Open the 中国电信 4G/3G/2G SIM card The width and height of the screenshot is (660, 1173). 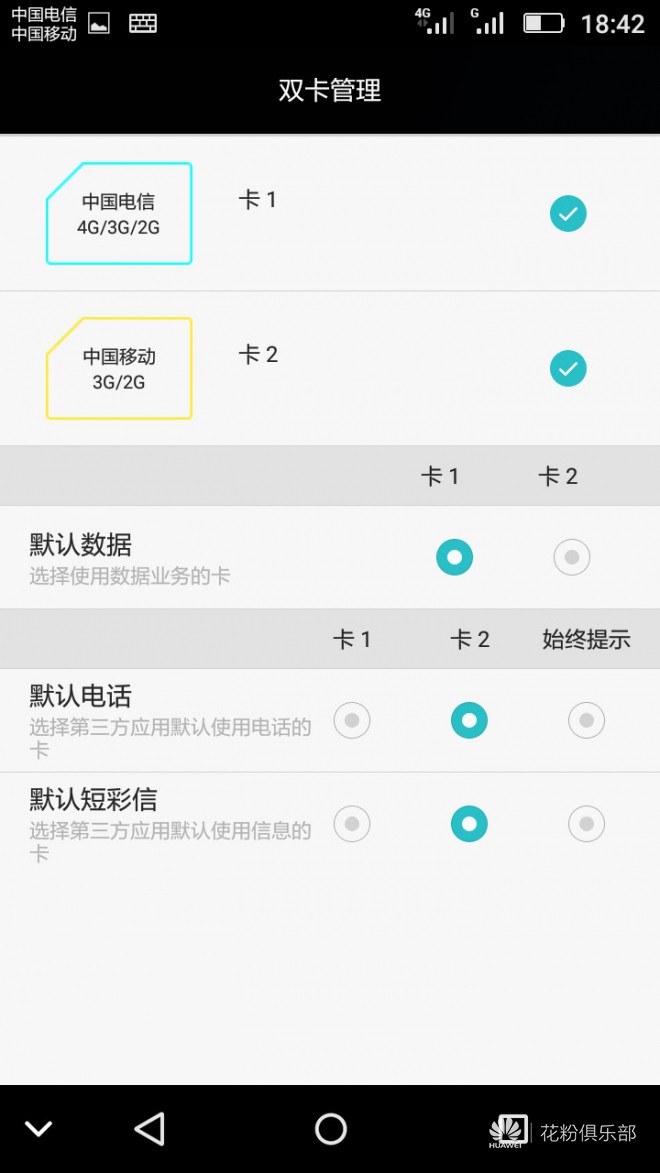pyautogui.click(x=119, y=214)
